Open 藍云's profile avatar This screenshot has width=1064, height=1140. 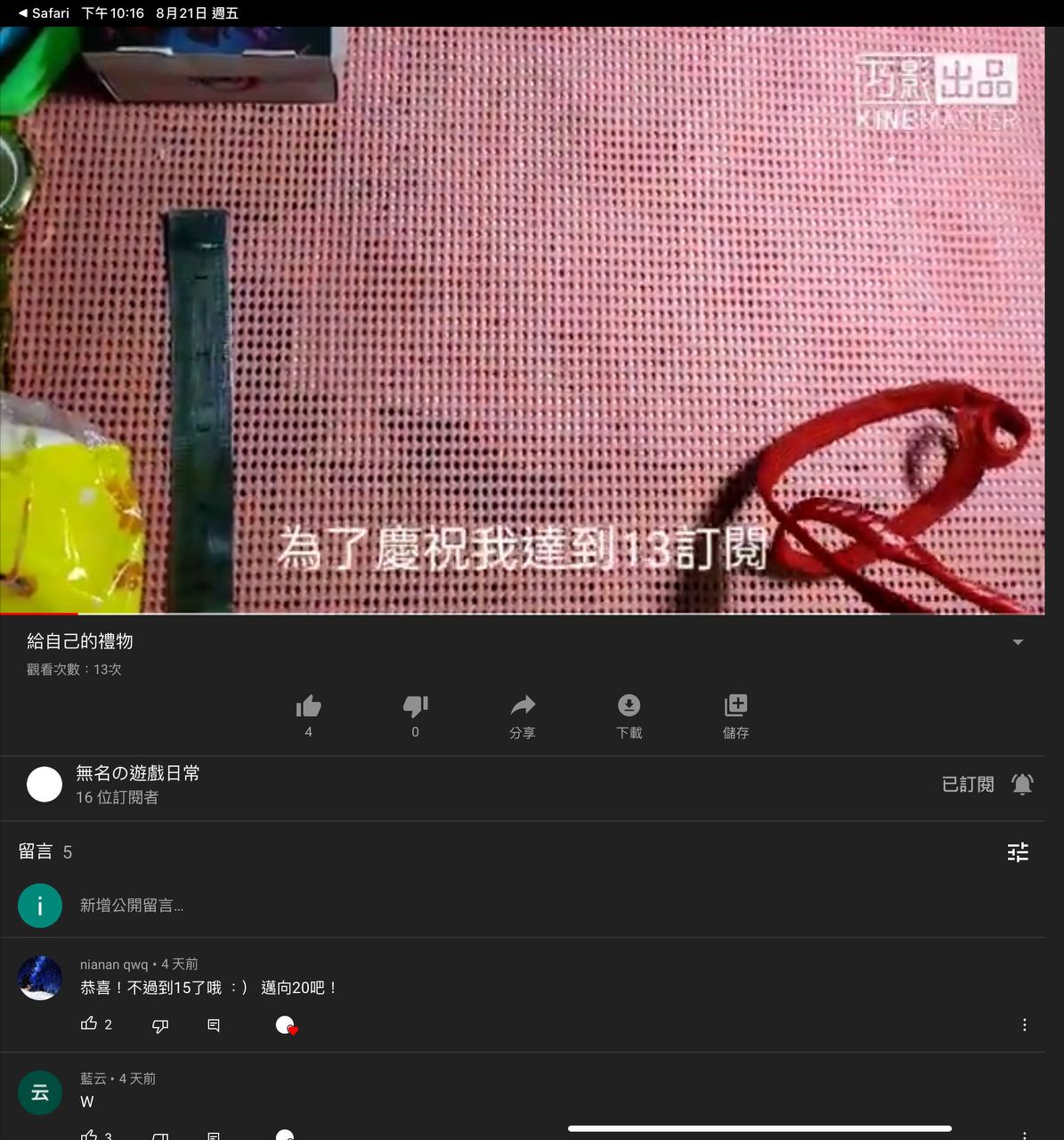click(40, 1093)
